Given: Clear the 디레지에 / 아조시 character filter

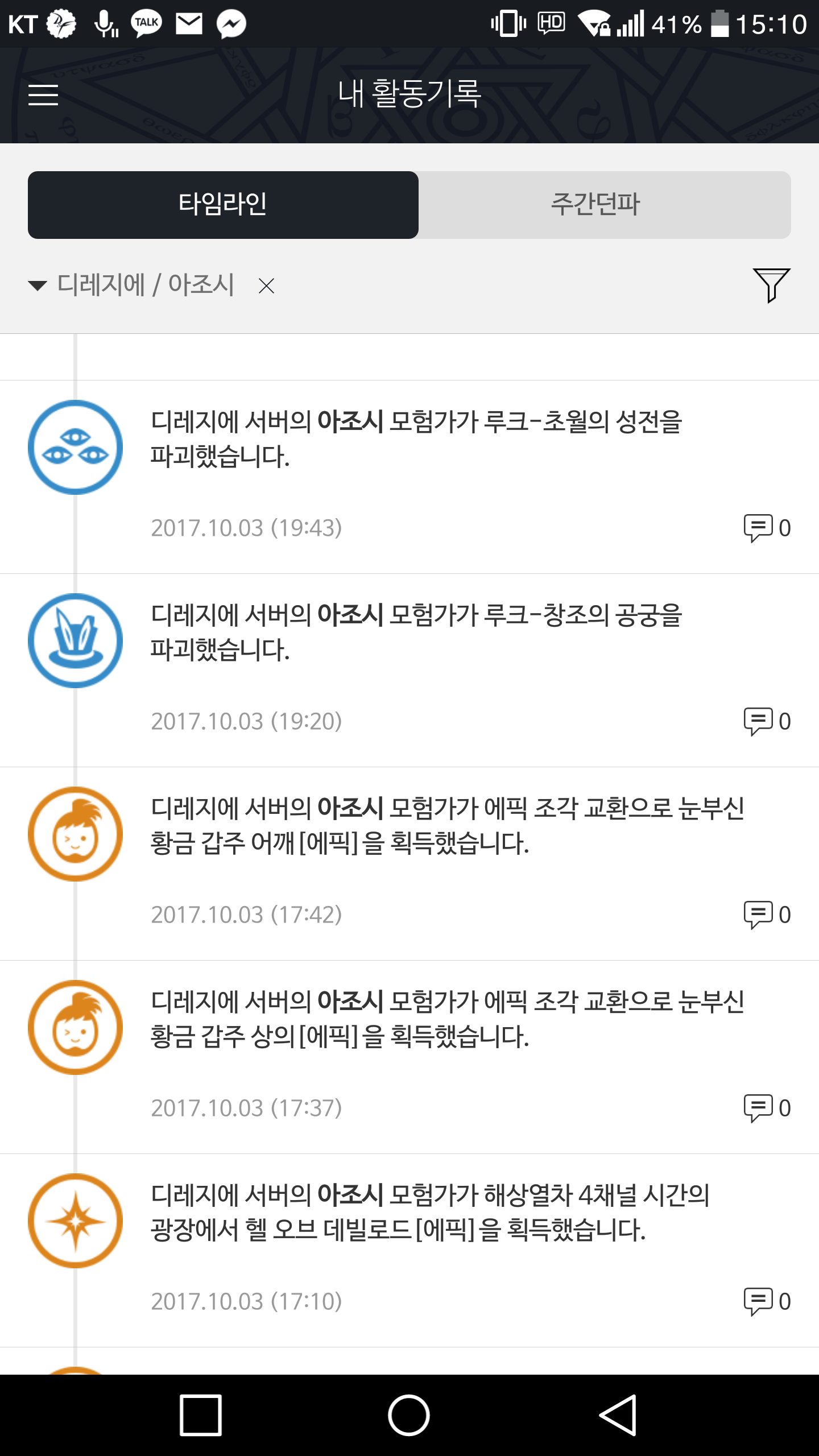Looking at the screenshot, I should 266,286.
